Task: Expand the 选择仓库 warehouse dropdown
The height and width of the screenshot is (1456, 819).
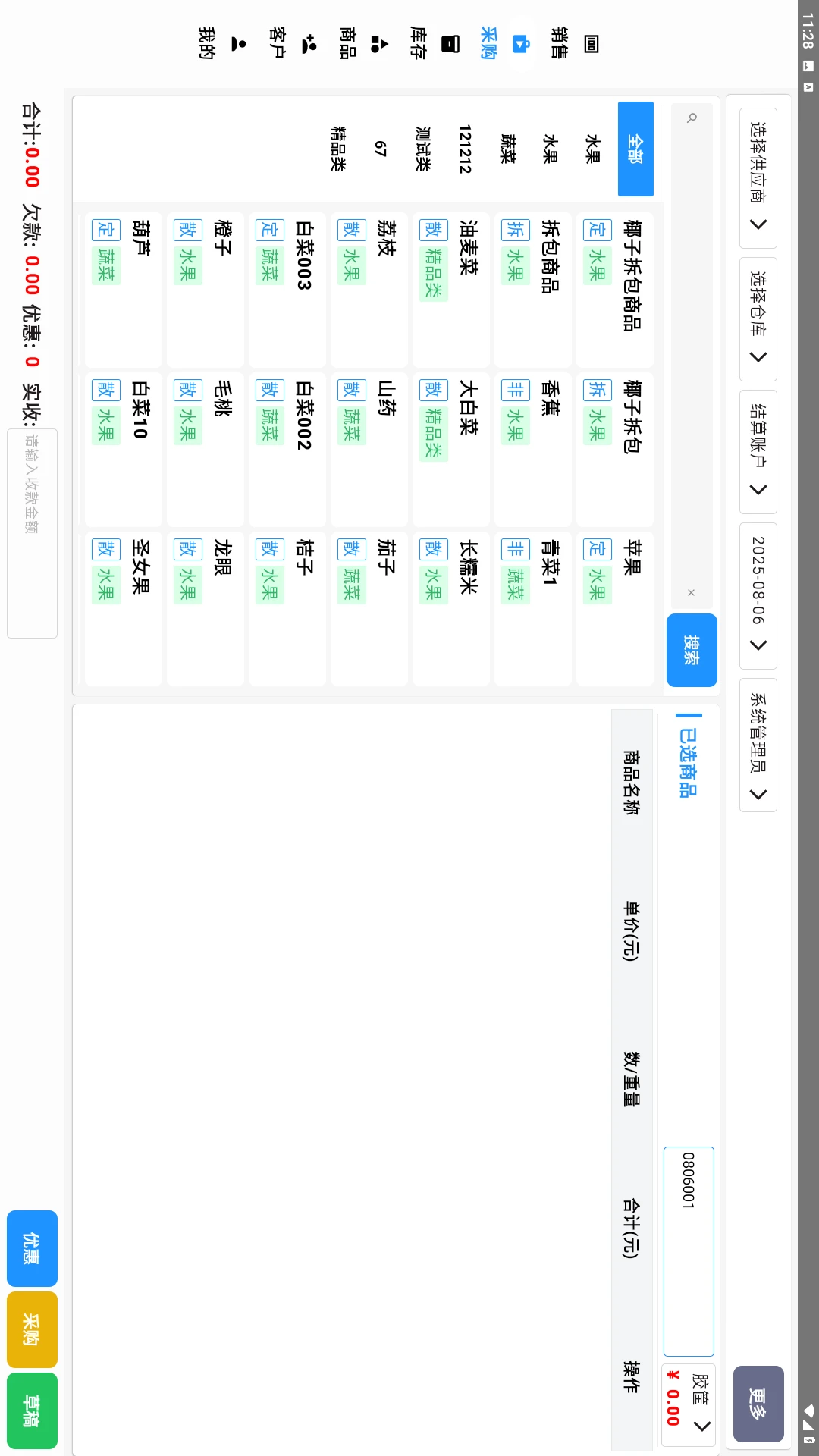Action: [758, 319]
